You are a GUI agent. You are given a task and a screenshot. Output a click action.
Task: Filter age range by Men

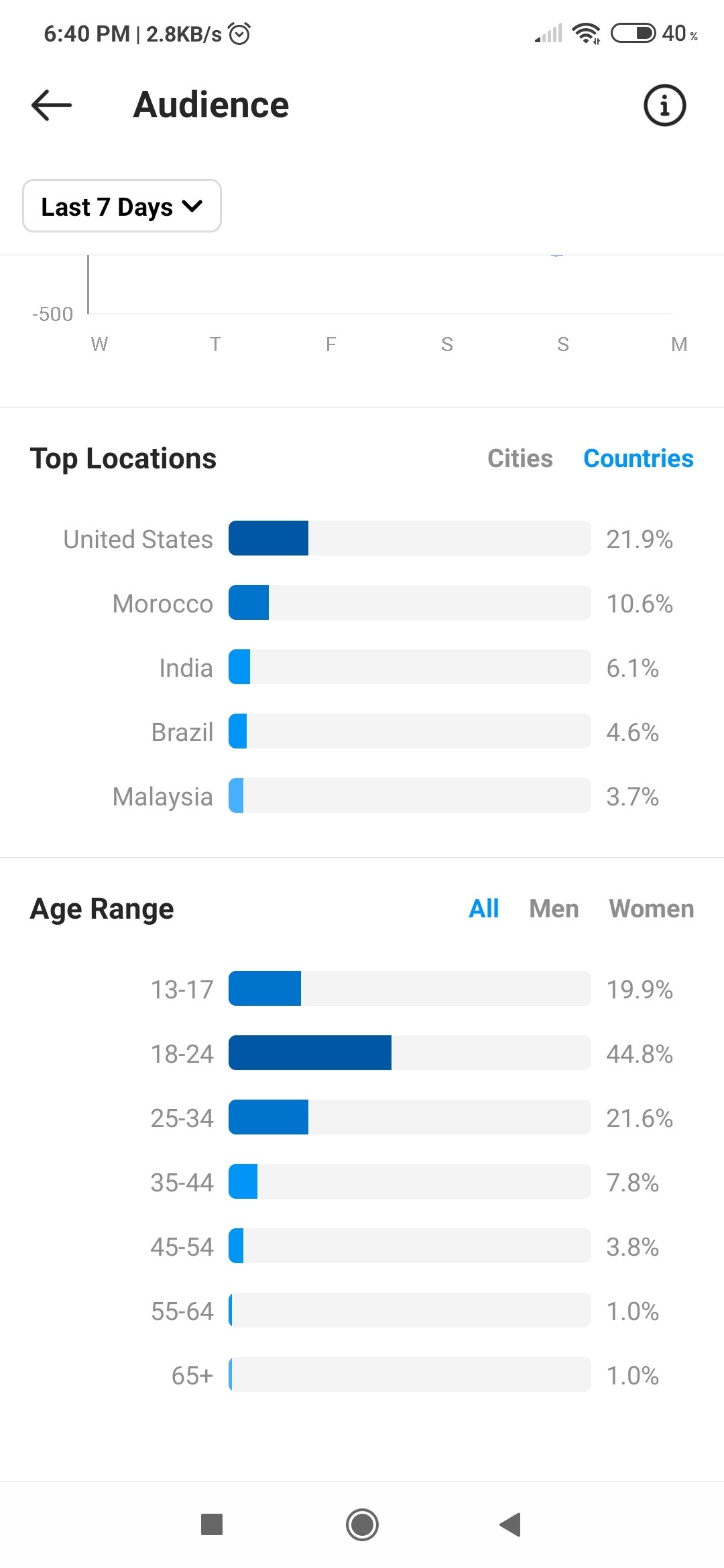[x=554, y=909]
